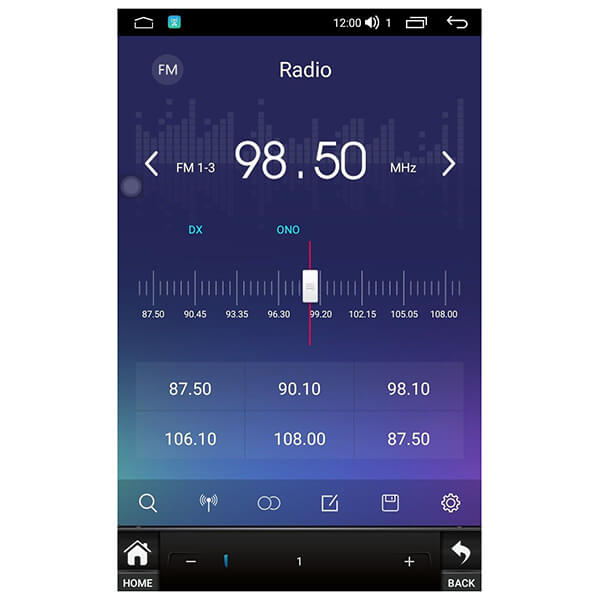600x600 pixels.
Task: Select the 108.00 preset station
Action: tap(299, 438)
